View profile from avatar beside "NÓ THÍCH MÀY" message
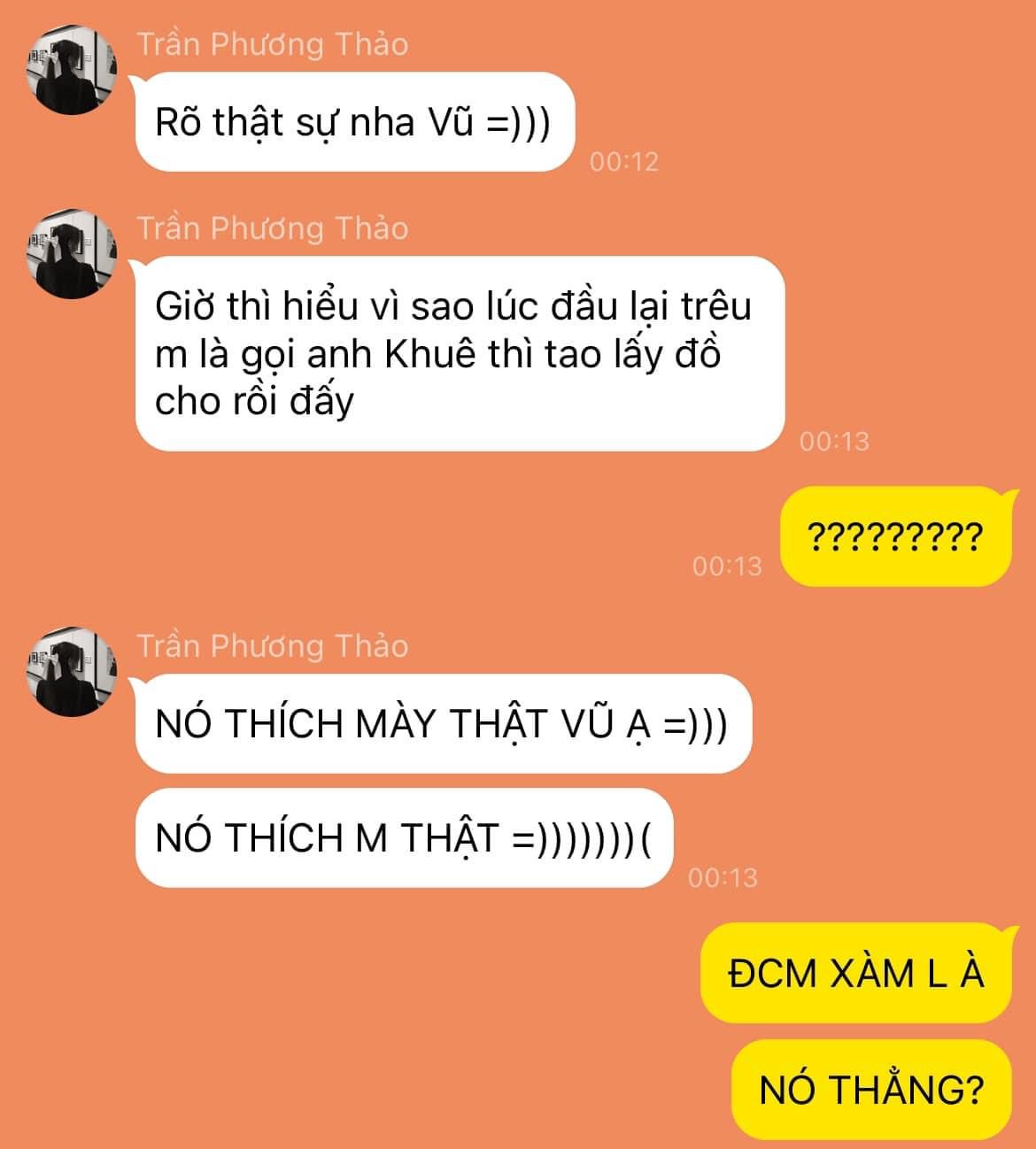This screenshot has width=1036, height=1149. [x=73, y=673]
